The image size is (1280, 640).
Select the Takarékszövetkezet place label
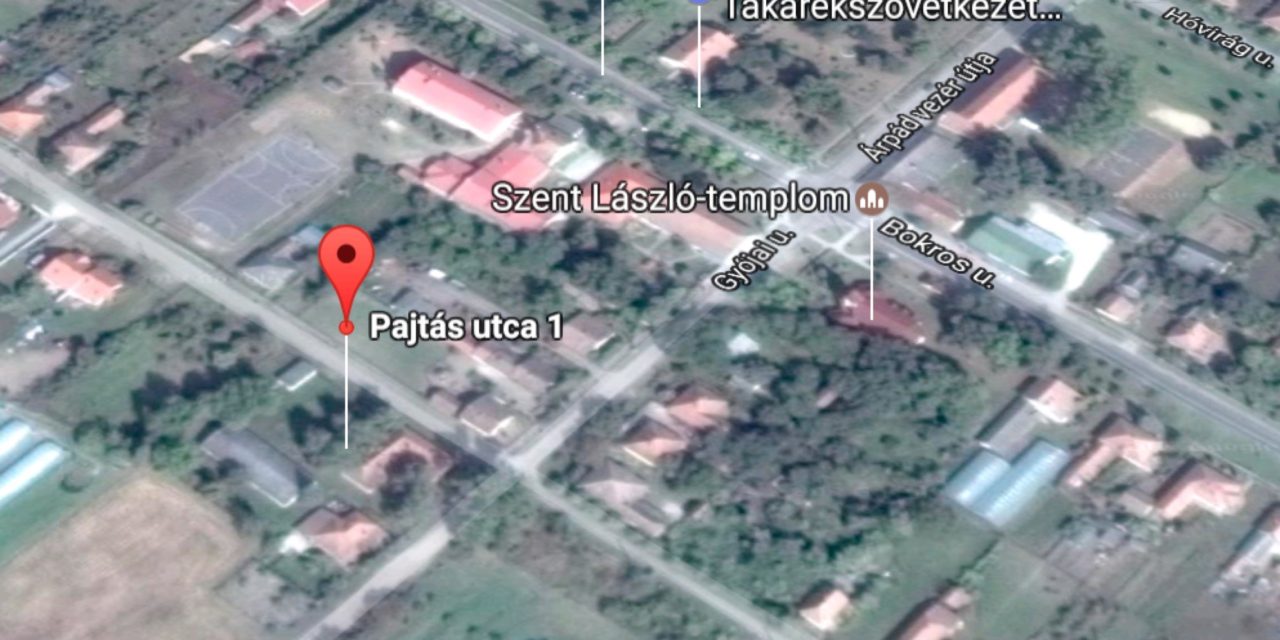click(891, 10)
